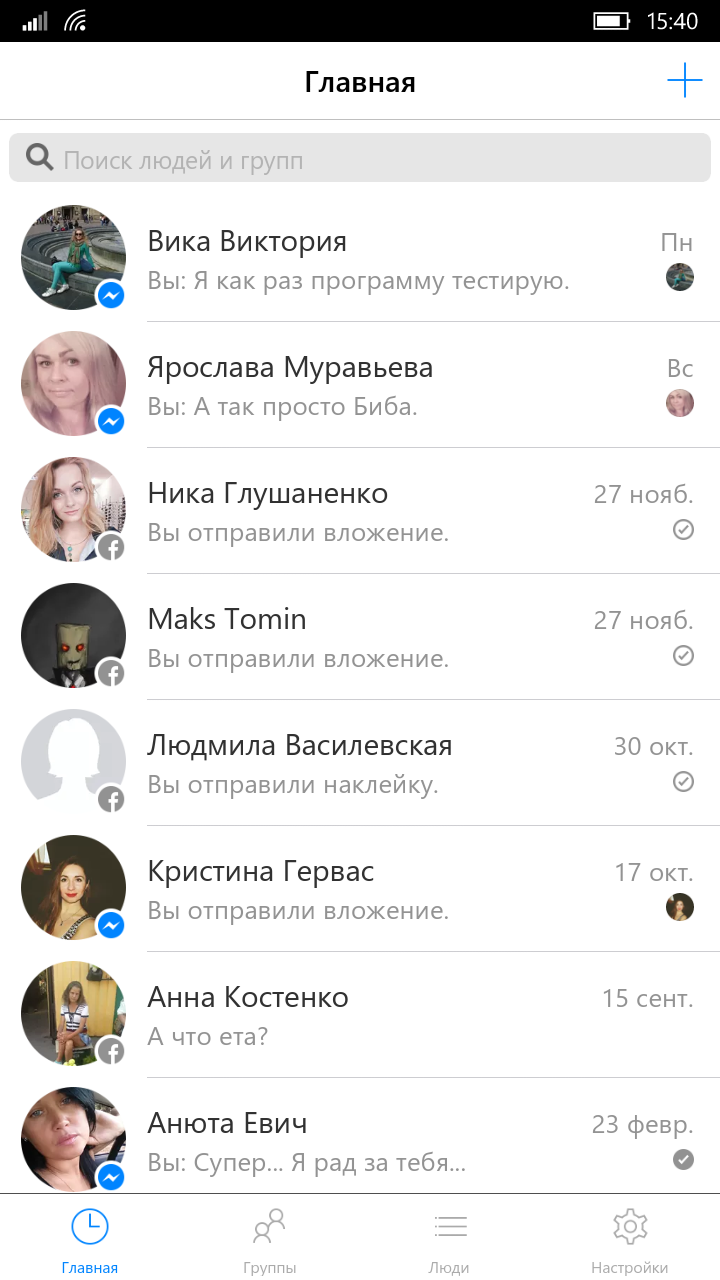Select the Людмила Василевская conversation
Screen dimensions: 720x1280
point(360,763)
